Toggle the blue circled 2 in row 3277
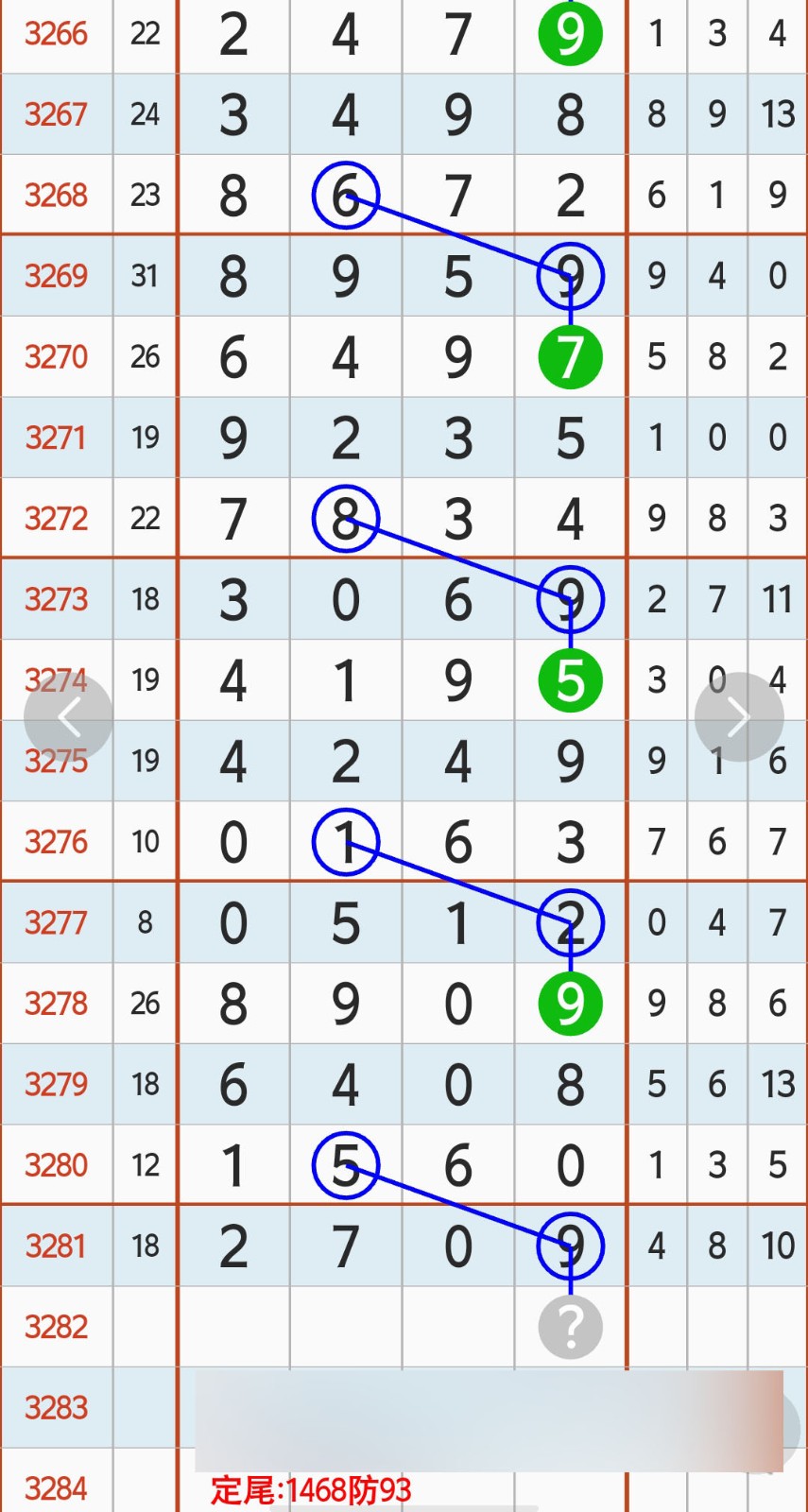The height and width of the screenshot is (1512, 808). tap(570, 922)
